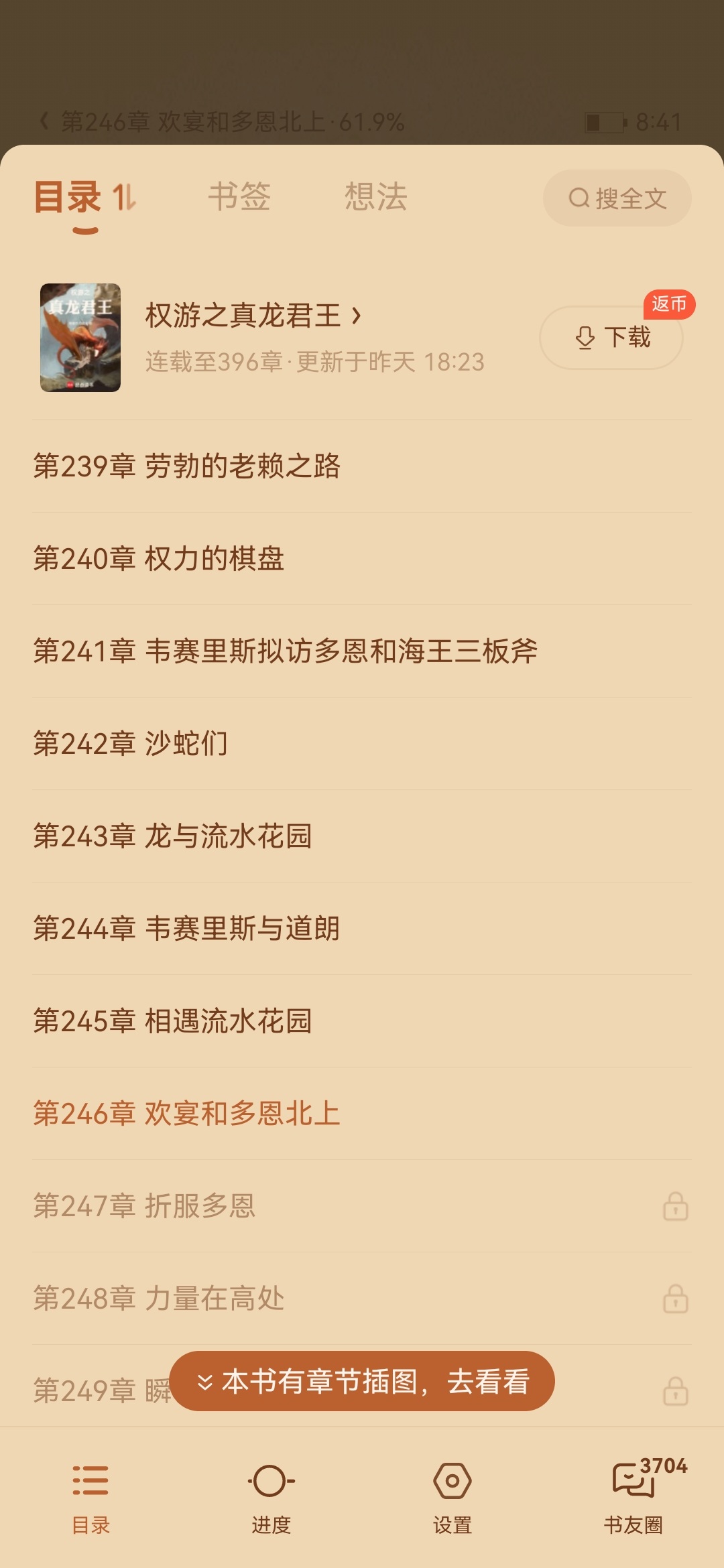Open chapter 第241章 韦赛里斯拟访多恩和海王三板斧

click(x=285, y=651)
